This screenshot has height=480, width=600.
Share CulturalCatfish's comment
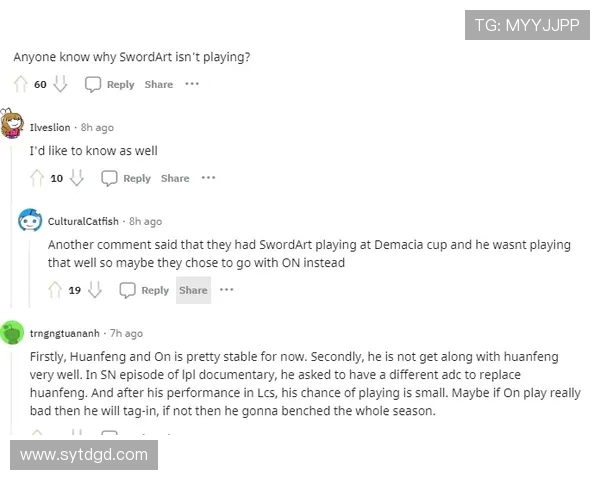(193, 290)
